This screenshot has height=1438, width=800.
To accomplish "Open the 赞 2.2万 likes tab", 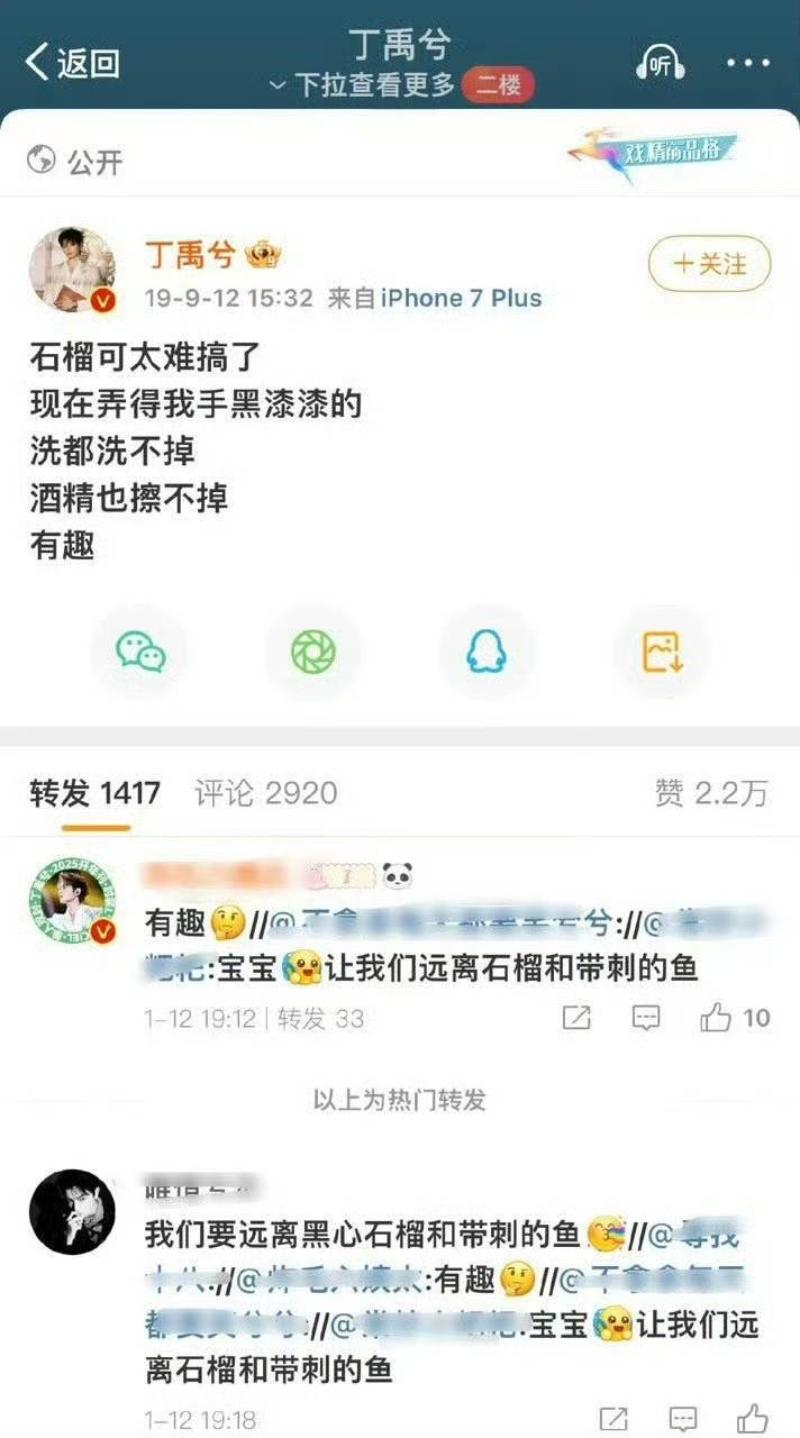I will pyautogui.click(x=711, y=793).
